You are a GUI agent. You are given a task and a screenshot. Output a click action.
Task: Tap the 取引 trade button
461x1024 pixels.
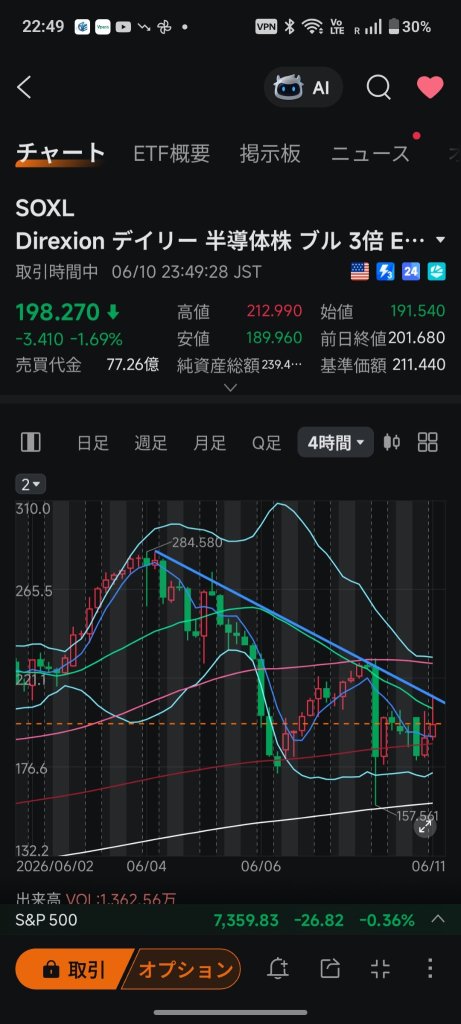[71, 970]
